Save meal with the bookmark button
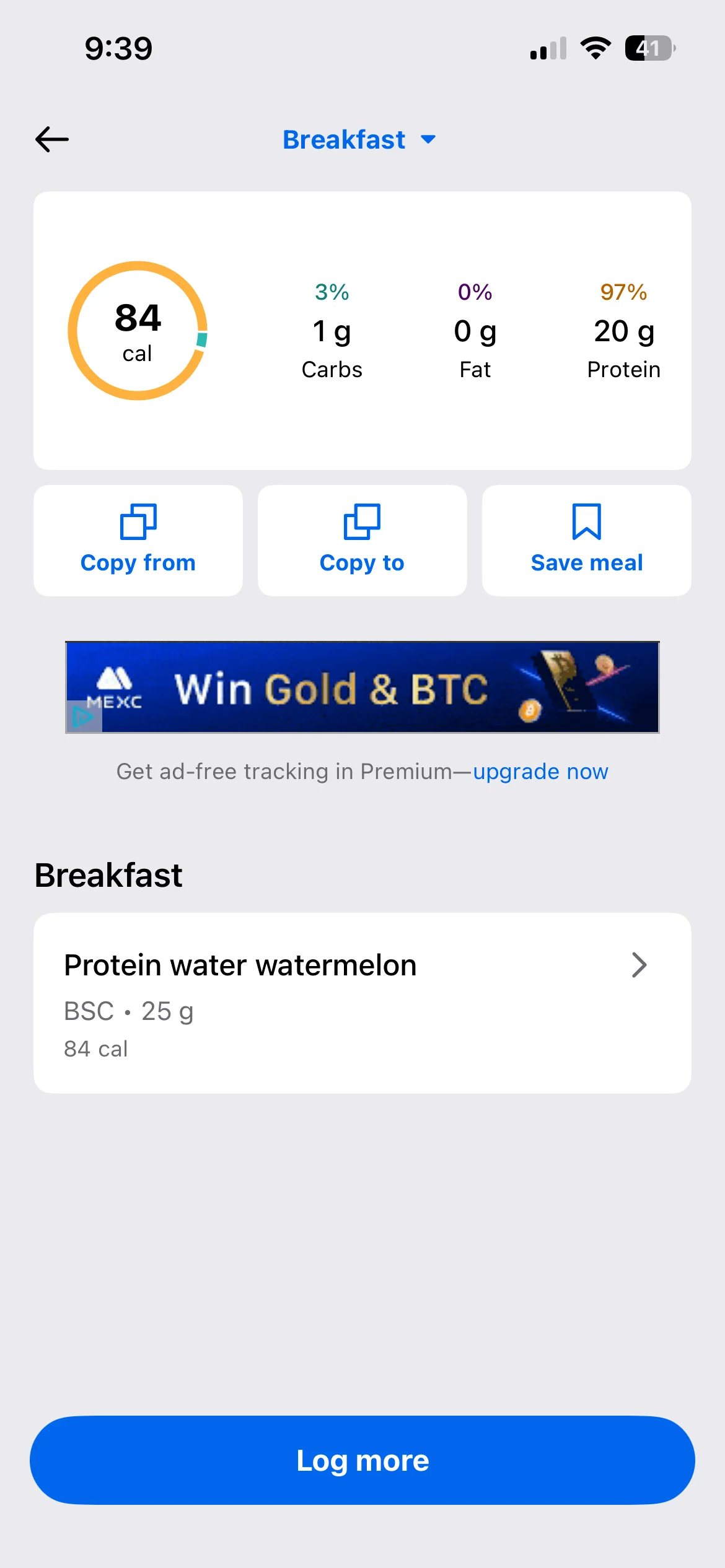725x1568 pixels. coord(586,540)
